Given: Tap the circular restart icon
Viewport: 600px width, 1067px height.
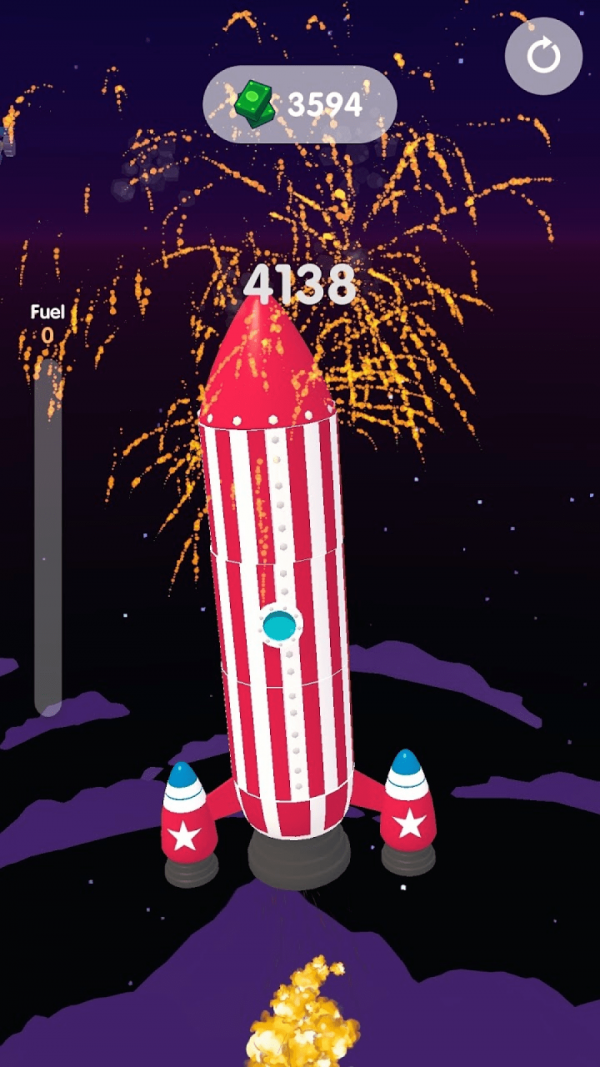Looking at the screenshot, I should (544, 56).
